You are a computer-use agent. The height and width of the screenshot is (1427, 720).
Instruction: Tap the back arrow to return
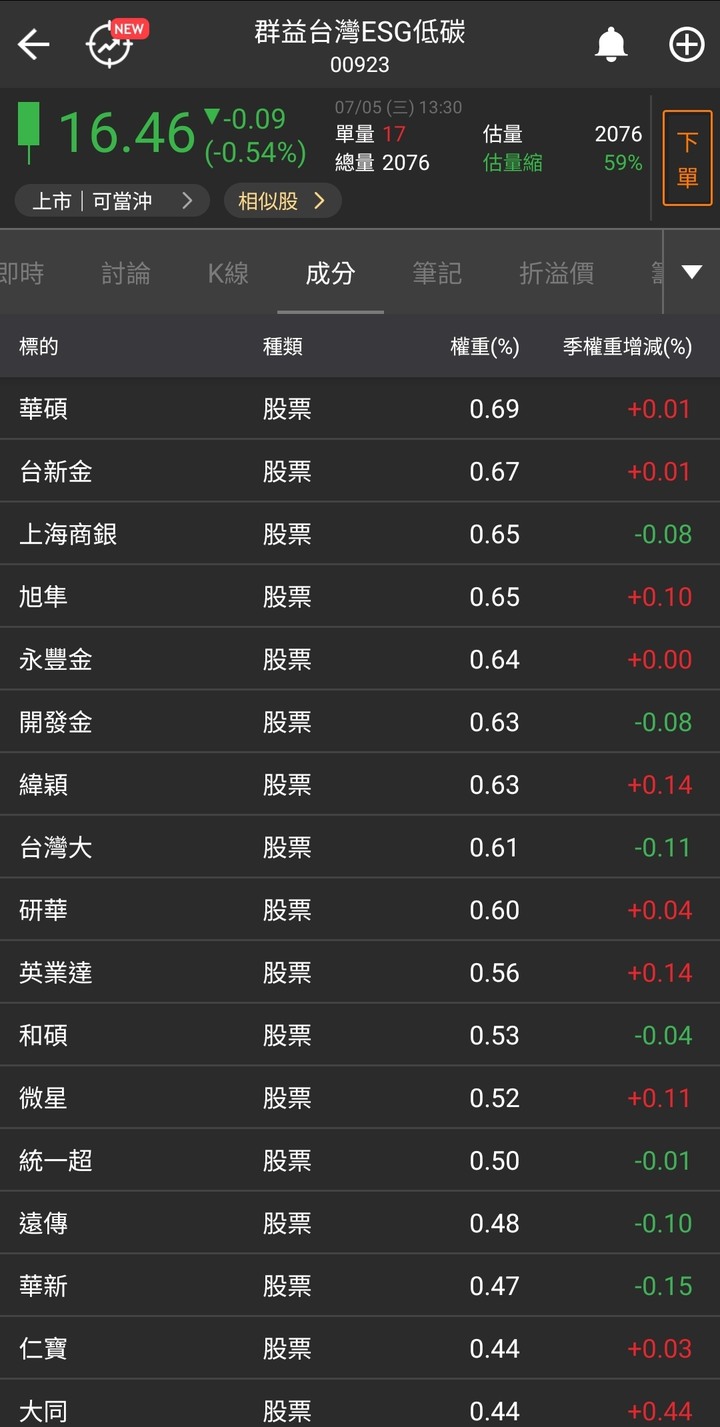tap(33, 44)
